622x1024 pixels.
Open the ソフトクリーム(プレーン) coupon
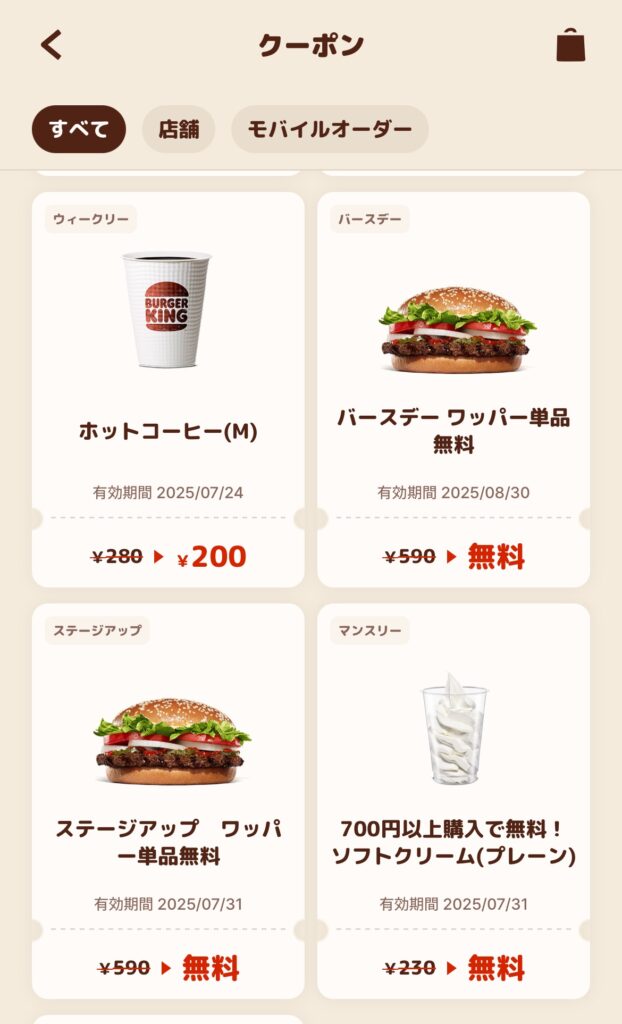click(453, 801)
